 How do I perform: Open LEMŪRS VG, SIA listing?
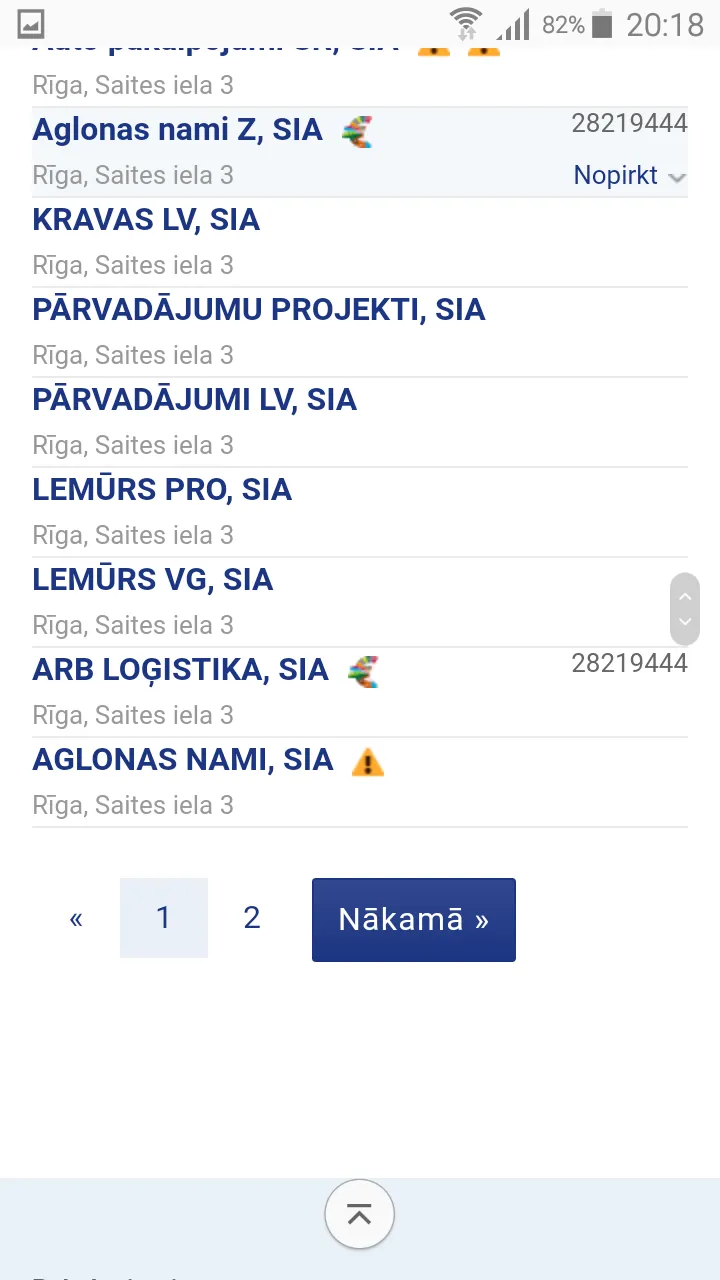coord(153,580)
